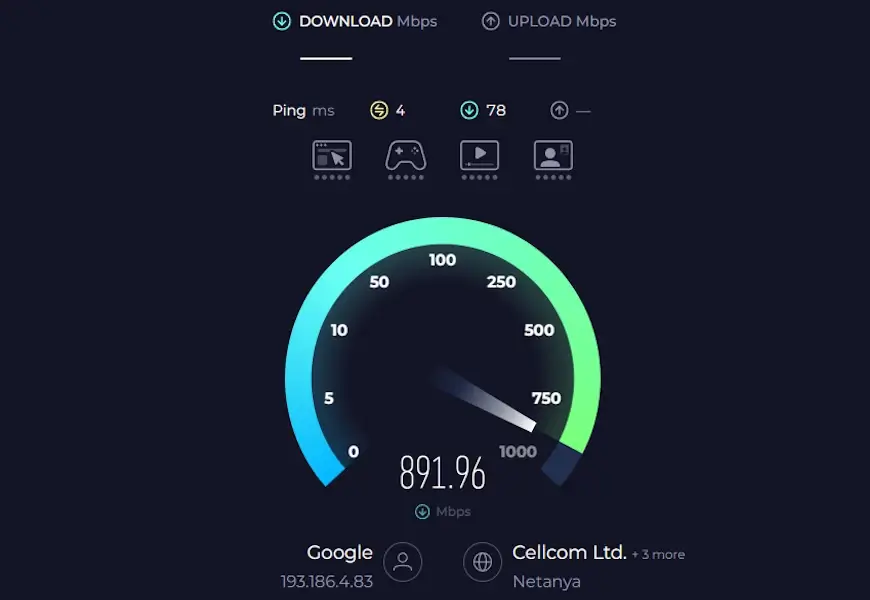Tap the globe icon to change server

pos(482,562)
